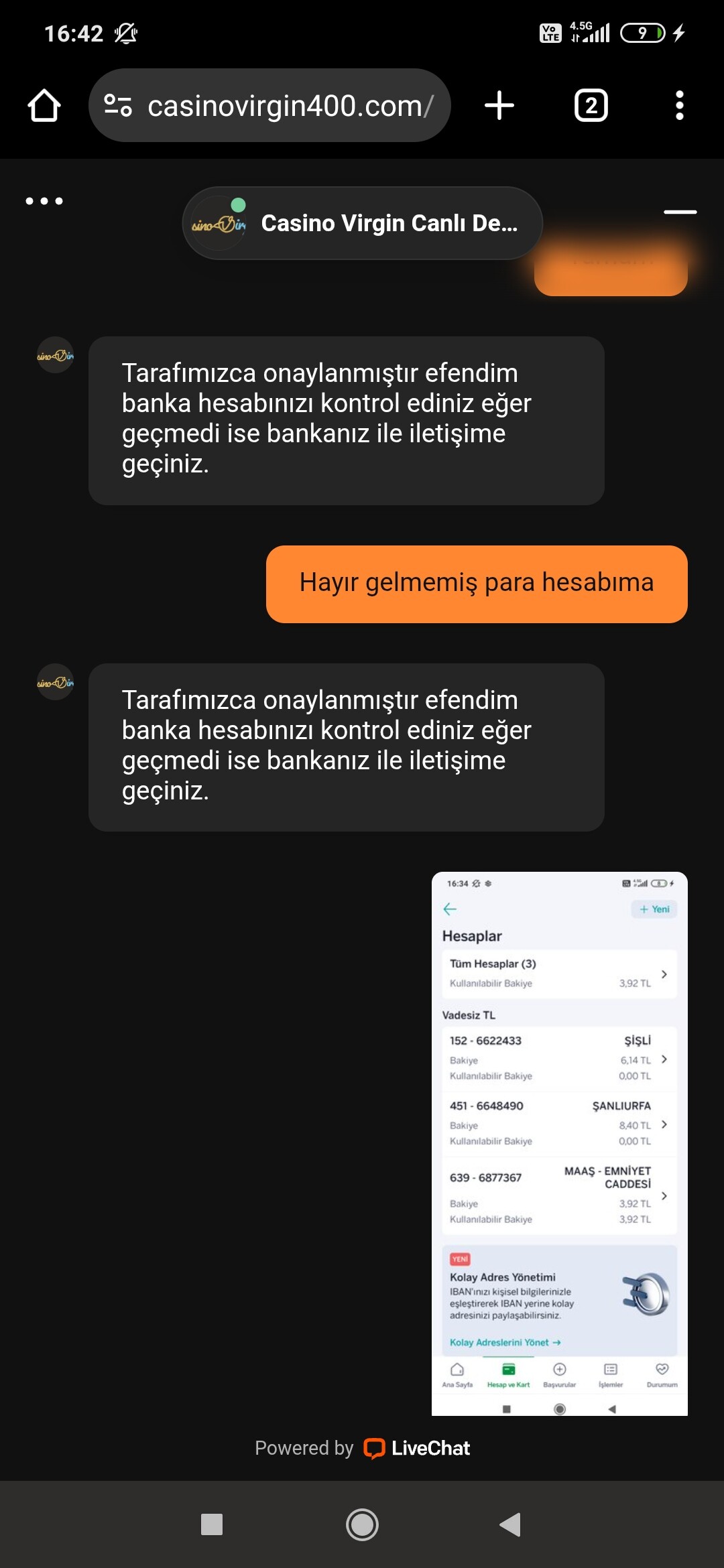This screenshot has height=1568, width=724.
Task: Open a new browser tab
Action: tap(499, 106)
